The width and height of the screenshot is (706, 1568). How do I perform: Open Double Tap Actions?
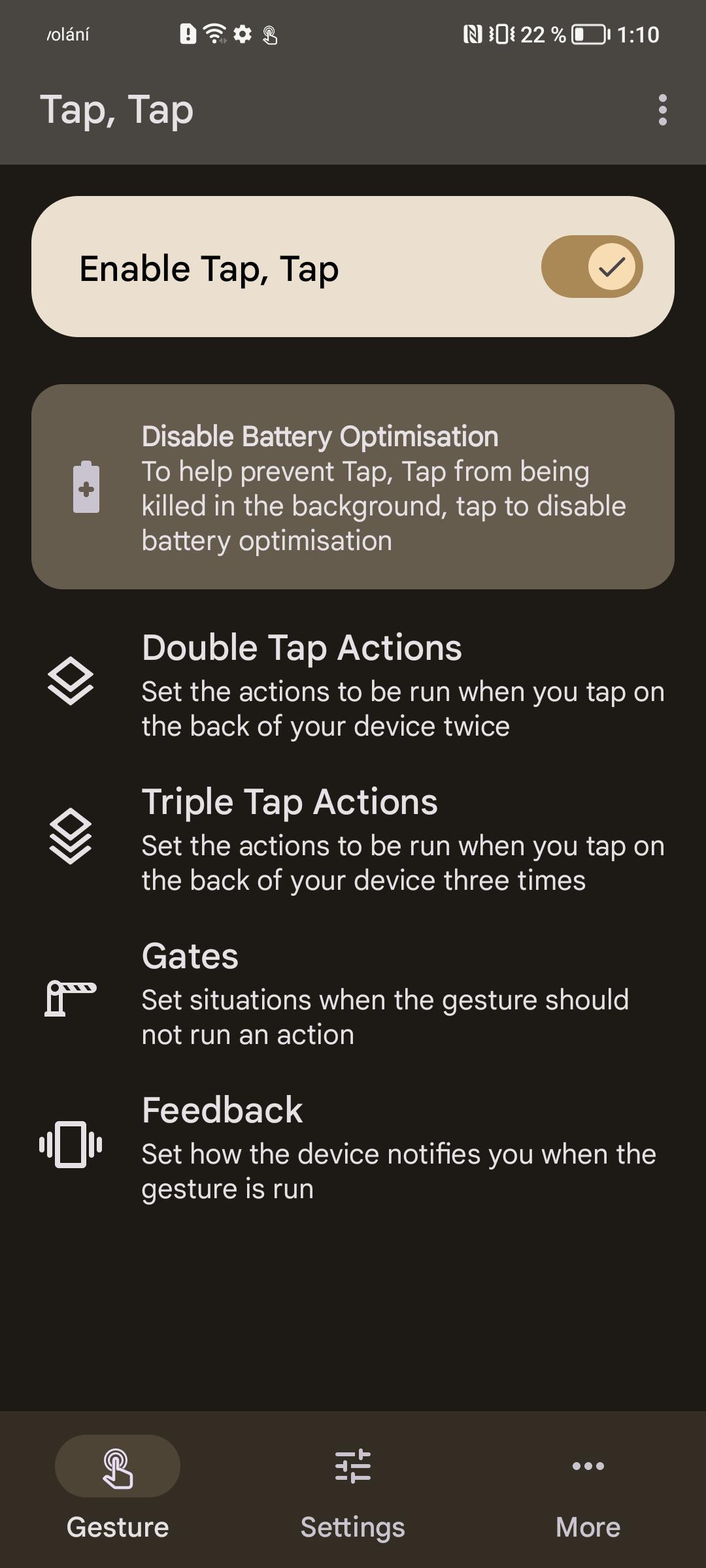(353, 684)
